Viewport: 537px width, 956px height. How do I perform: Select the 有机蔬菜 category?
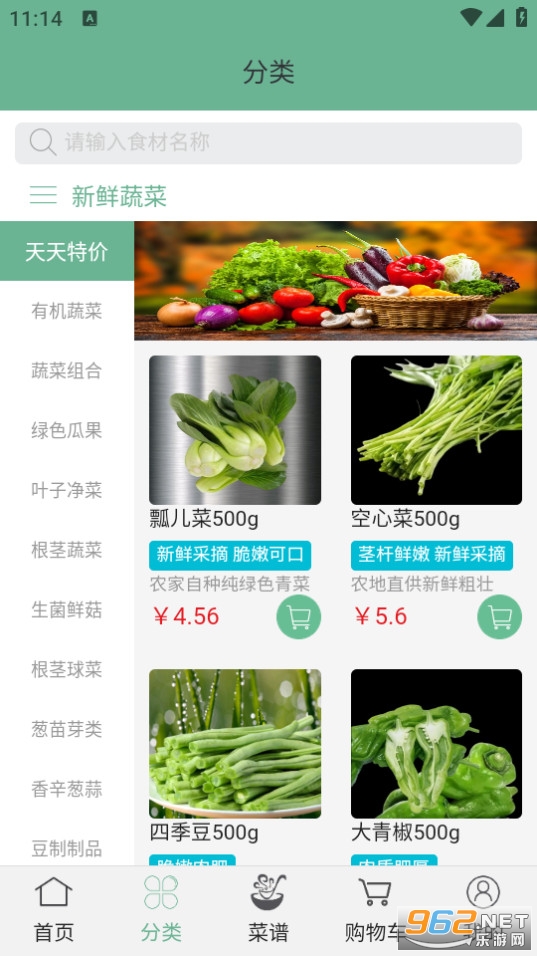(x=67, y=311)
